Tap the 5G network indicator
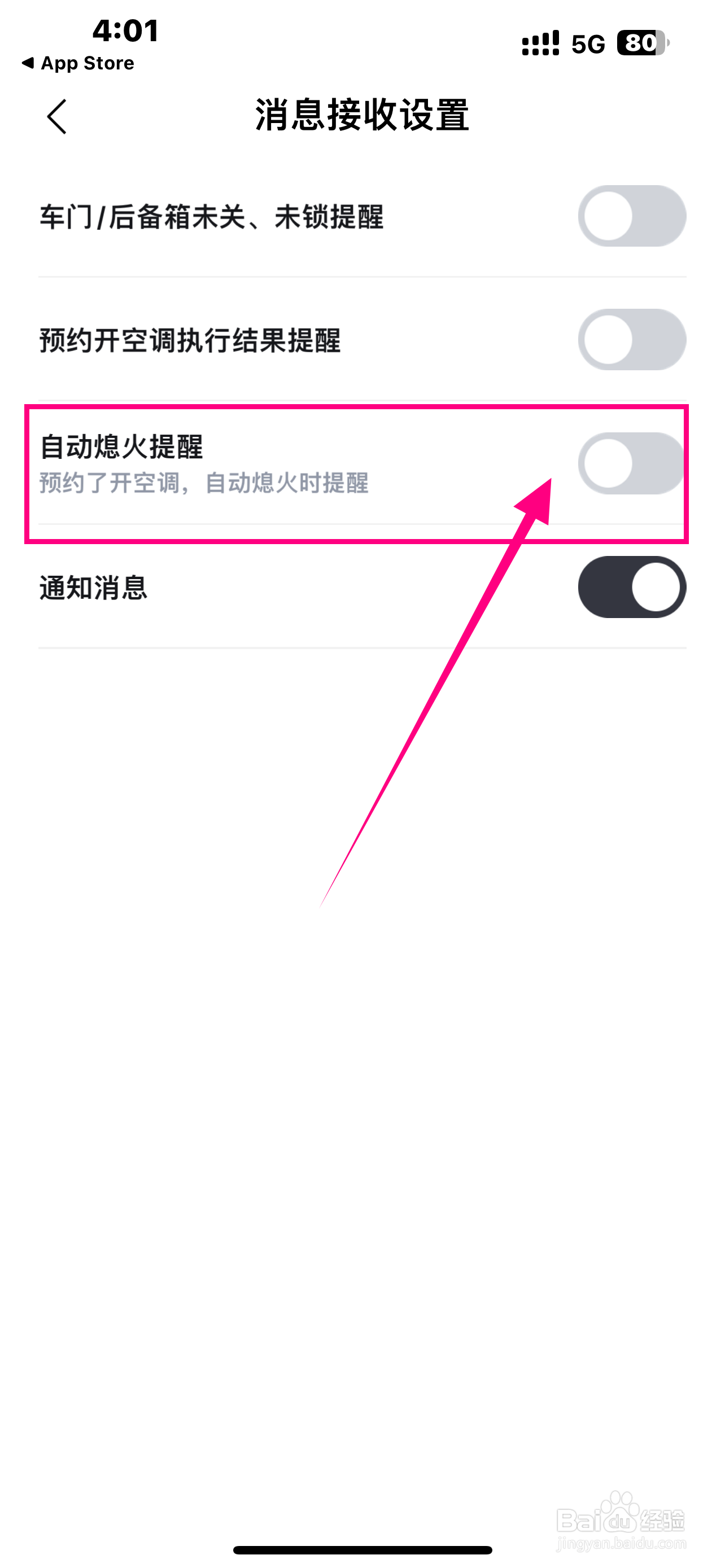This screenshot has width=725, height=1568. [586, 43]
